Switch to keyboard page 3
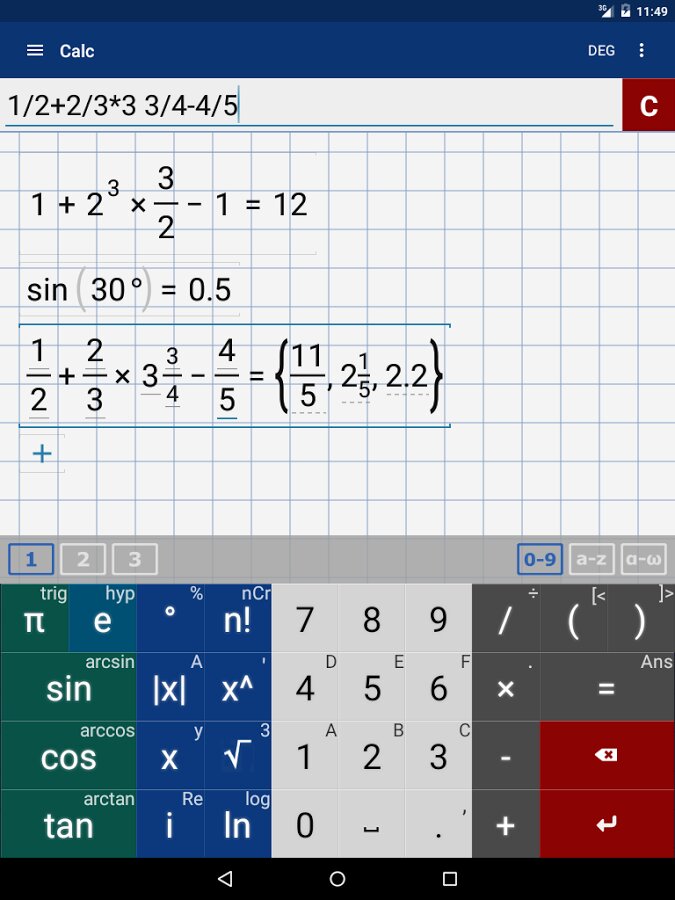 click(x=135, y=560)
